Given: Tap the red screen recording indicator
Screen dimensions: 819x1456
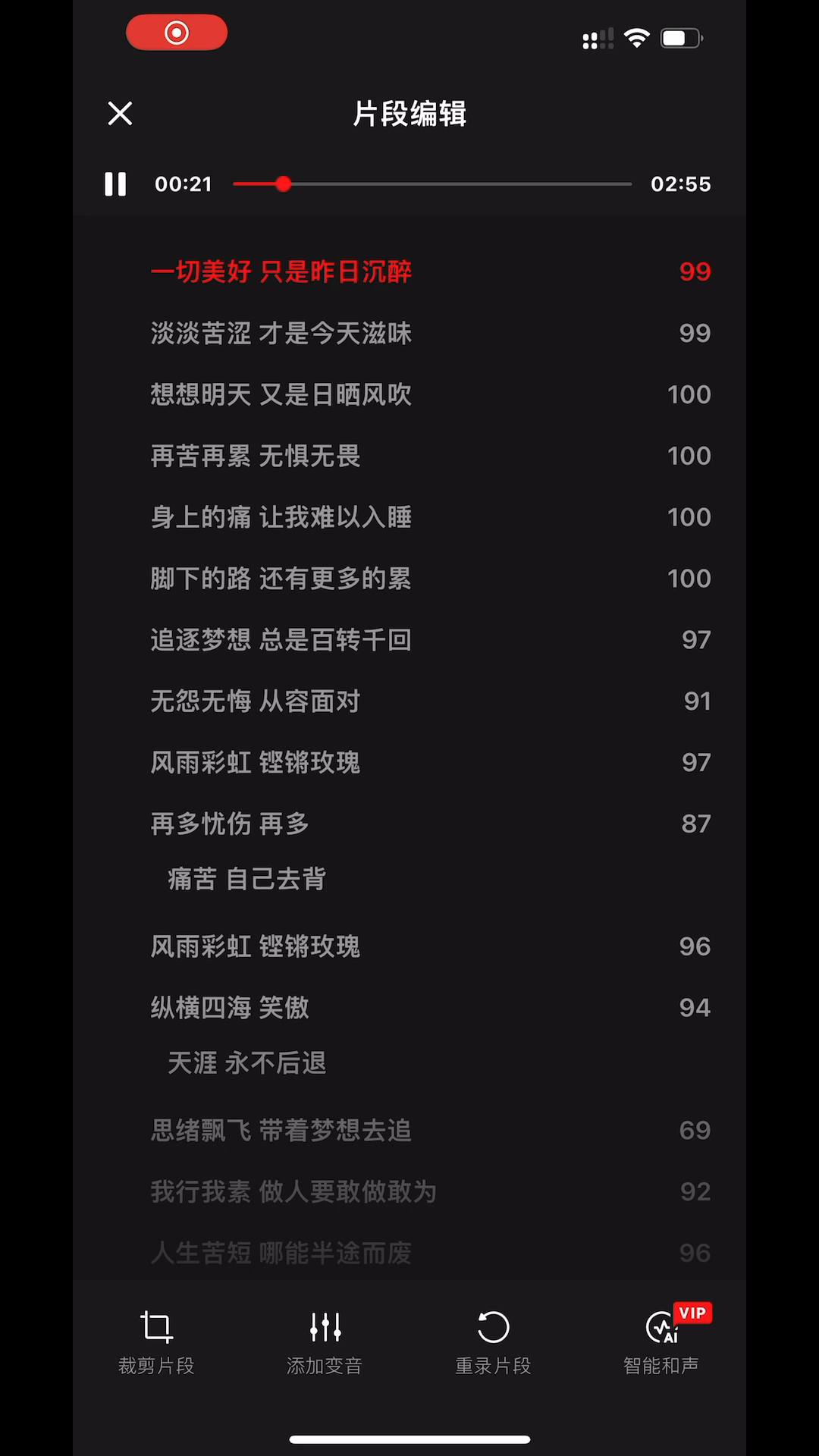Looking at the screenshot, I should pos(177,33).
